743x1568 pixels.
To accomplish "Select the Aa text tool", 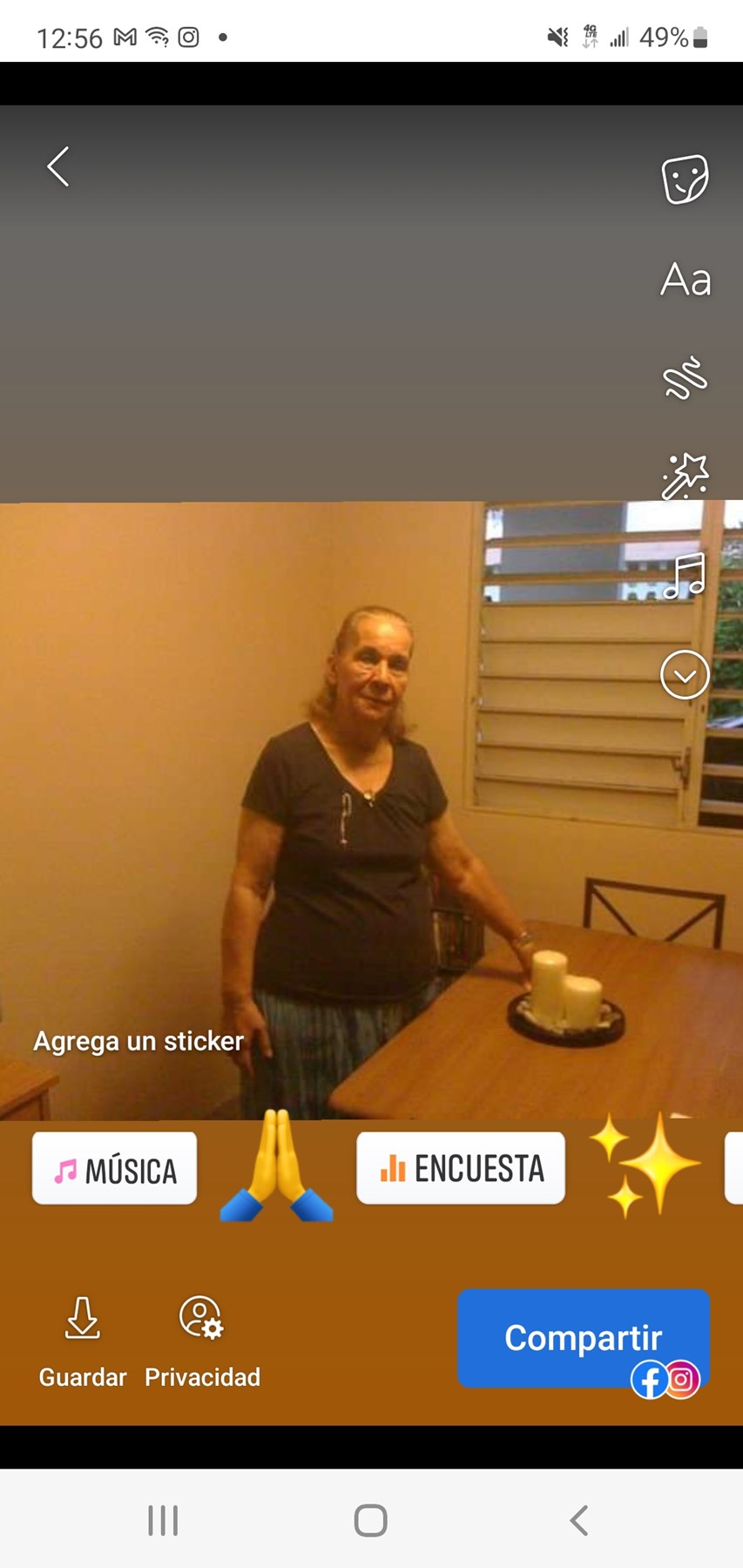I will pyautogui.click(x=686, y=279).
